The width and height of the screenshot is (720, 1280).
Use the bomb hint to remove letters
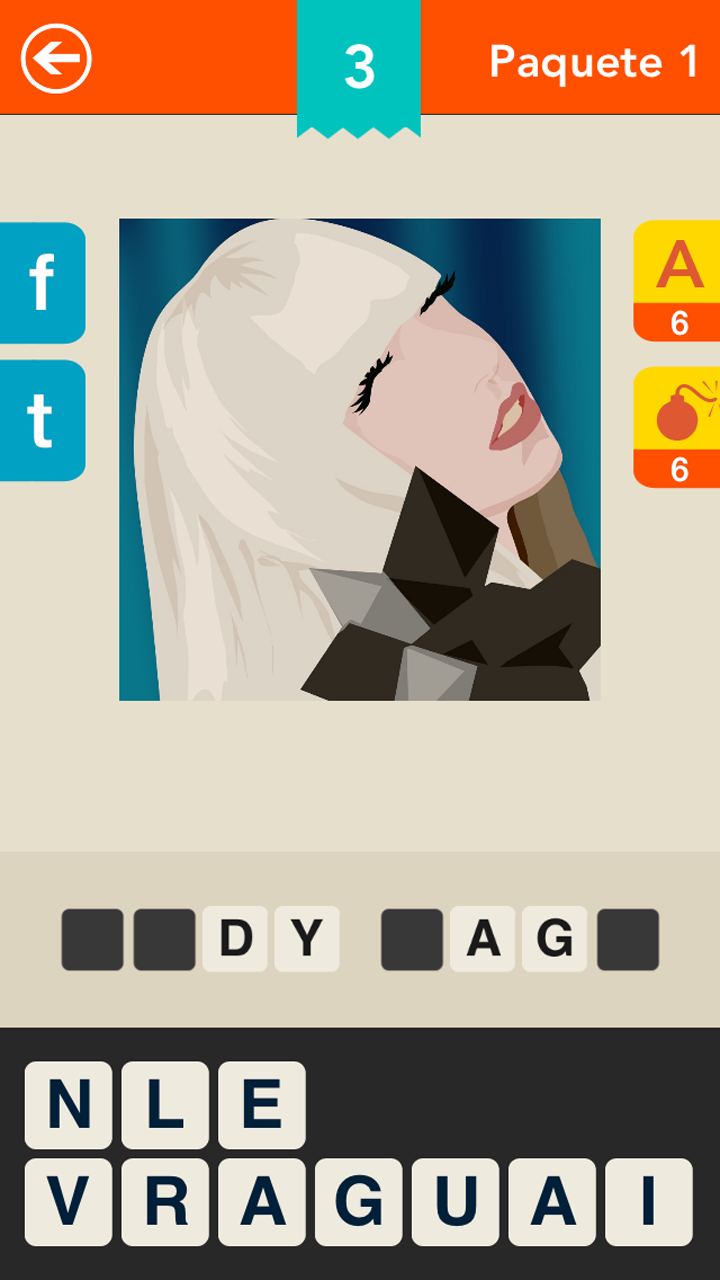pos(679,427)
